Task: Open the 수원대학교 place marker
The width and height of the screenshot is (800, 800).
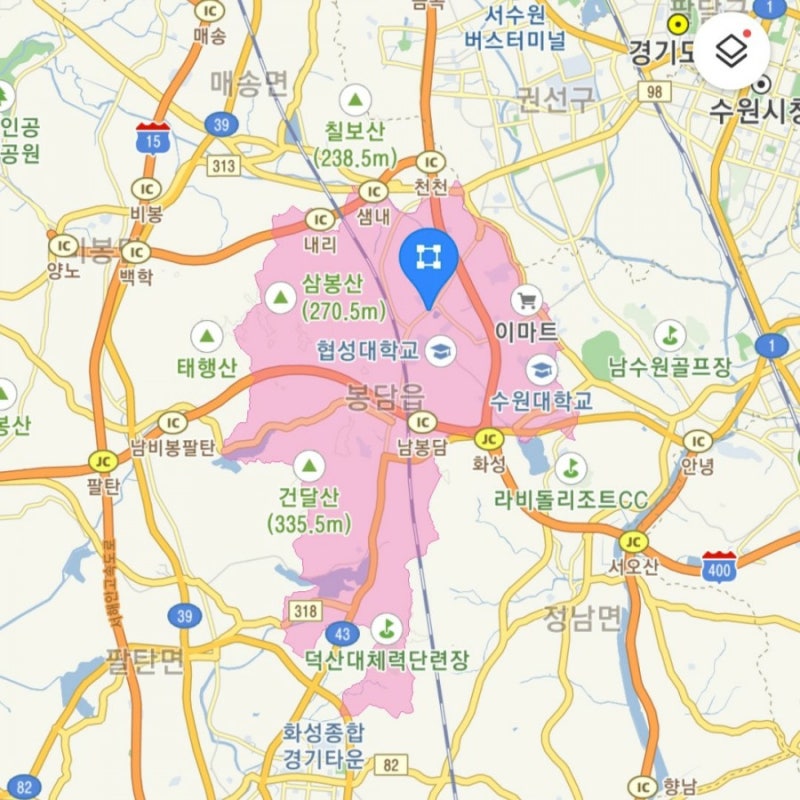Action: click(x=543, y=369)
